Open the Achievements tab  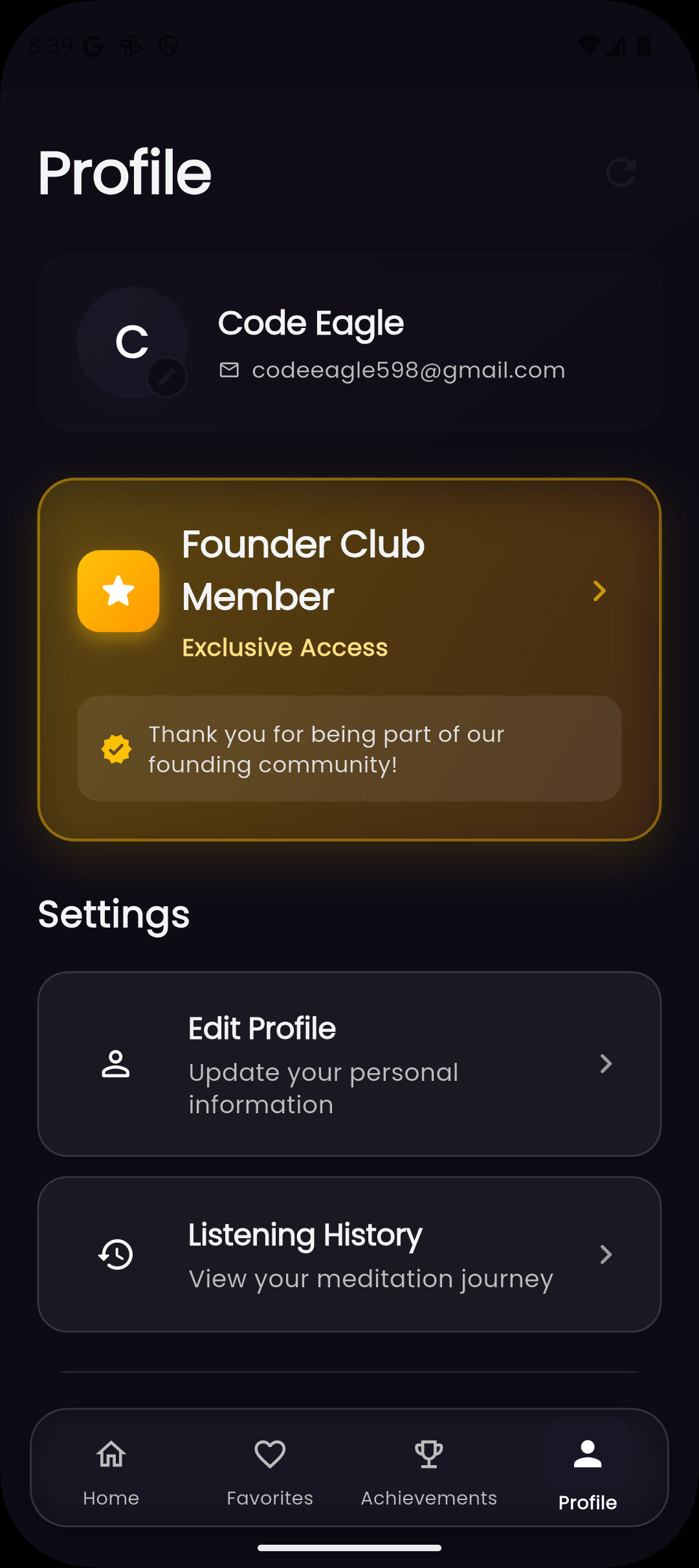[428, 1468]
